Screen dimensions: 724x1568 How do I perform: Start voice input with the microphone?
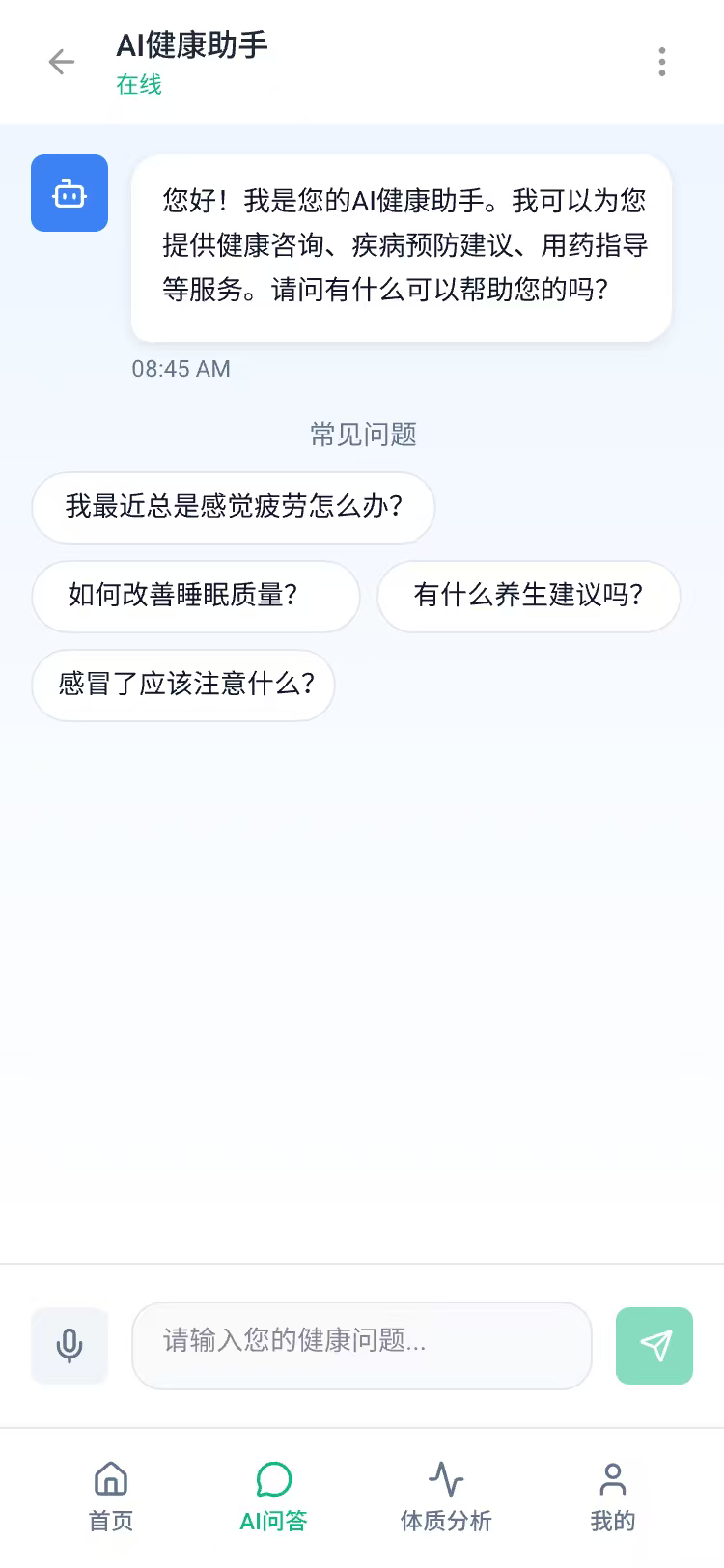70,1345
